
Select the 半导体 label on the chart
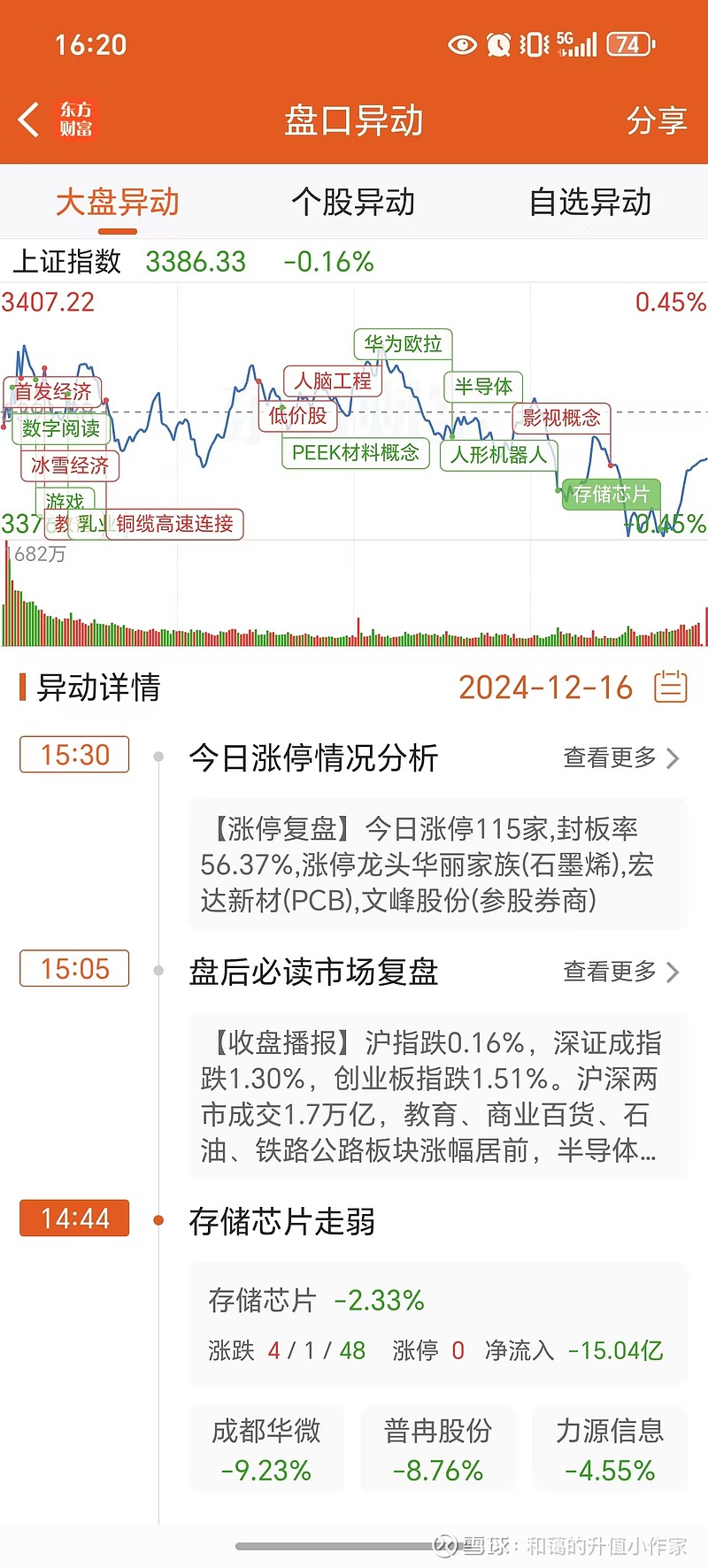point(483,387)
